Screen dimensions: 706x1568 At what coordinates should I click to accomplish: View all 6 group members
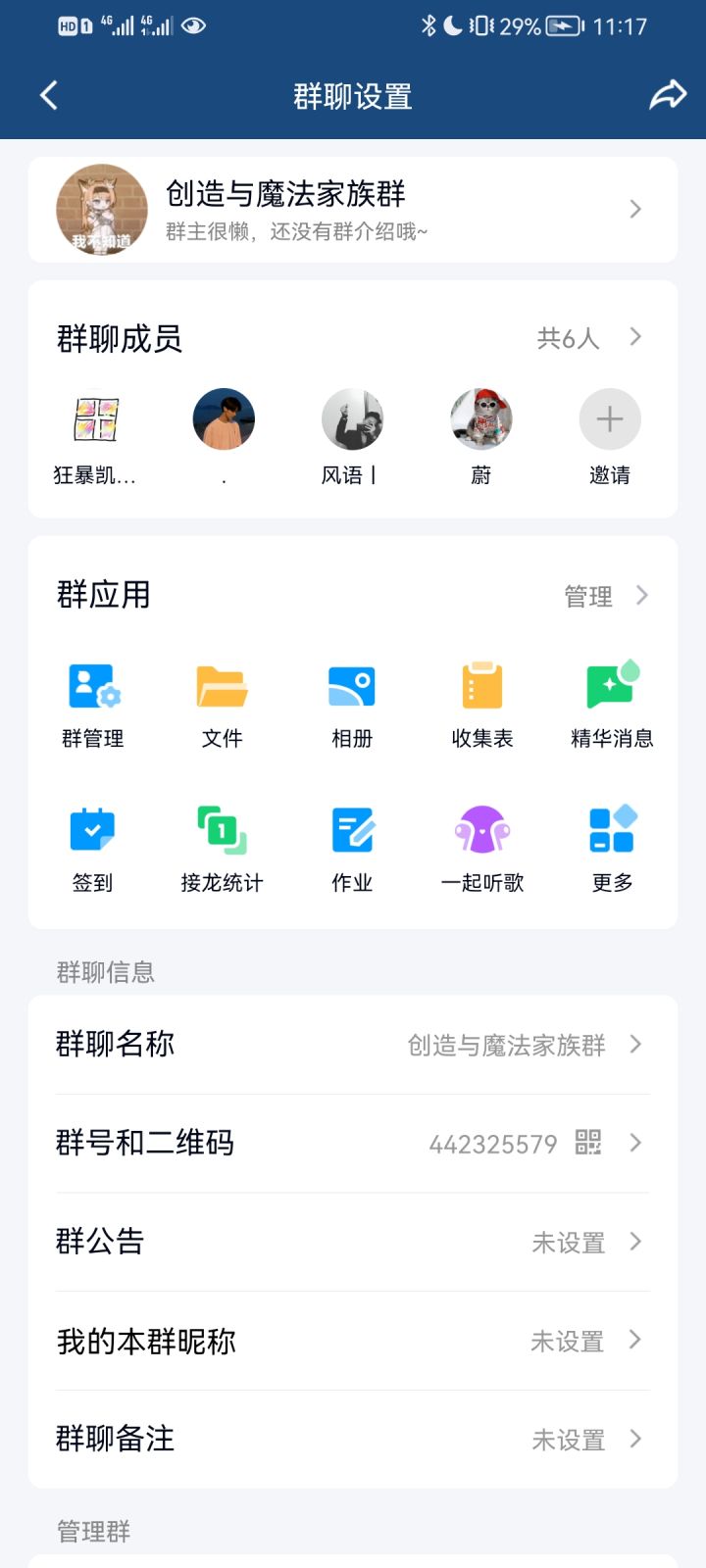[588, 338]
